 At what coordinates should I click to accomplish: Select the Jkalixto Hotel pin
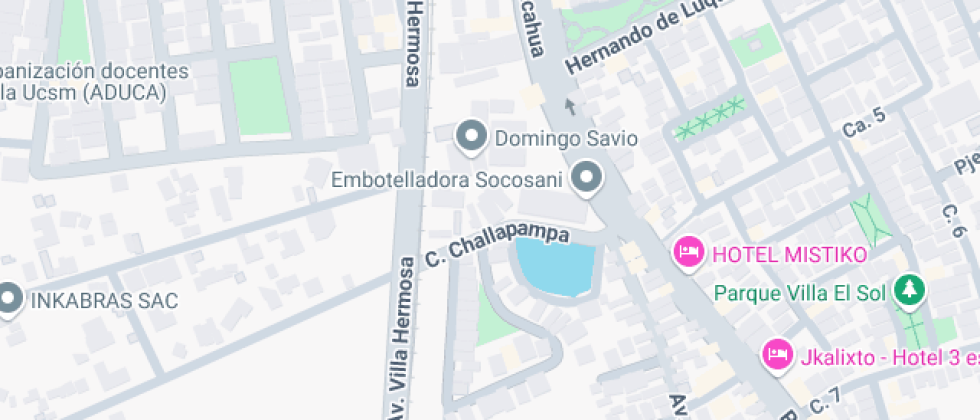pyautogui.click(x=776, y=354)
